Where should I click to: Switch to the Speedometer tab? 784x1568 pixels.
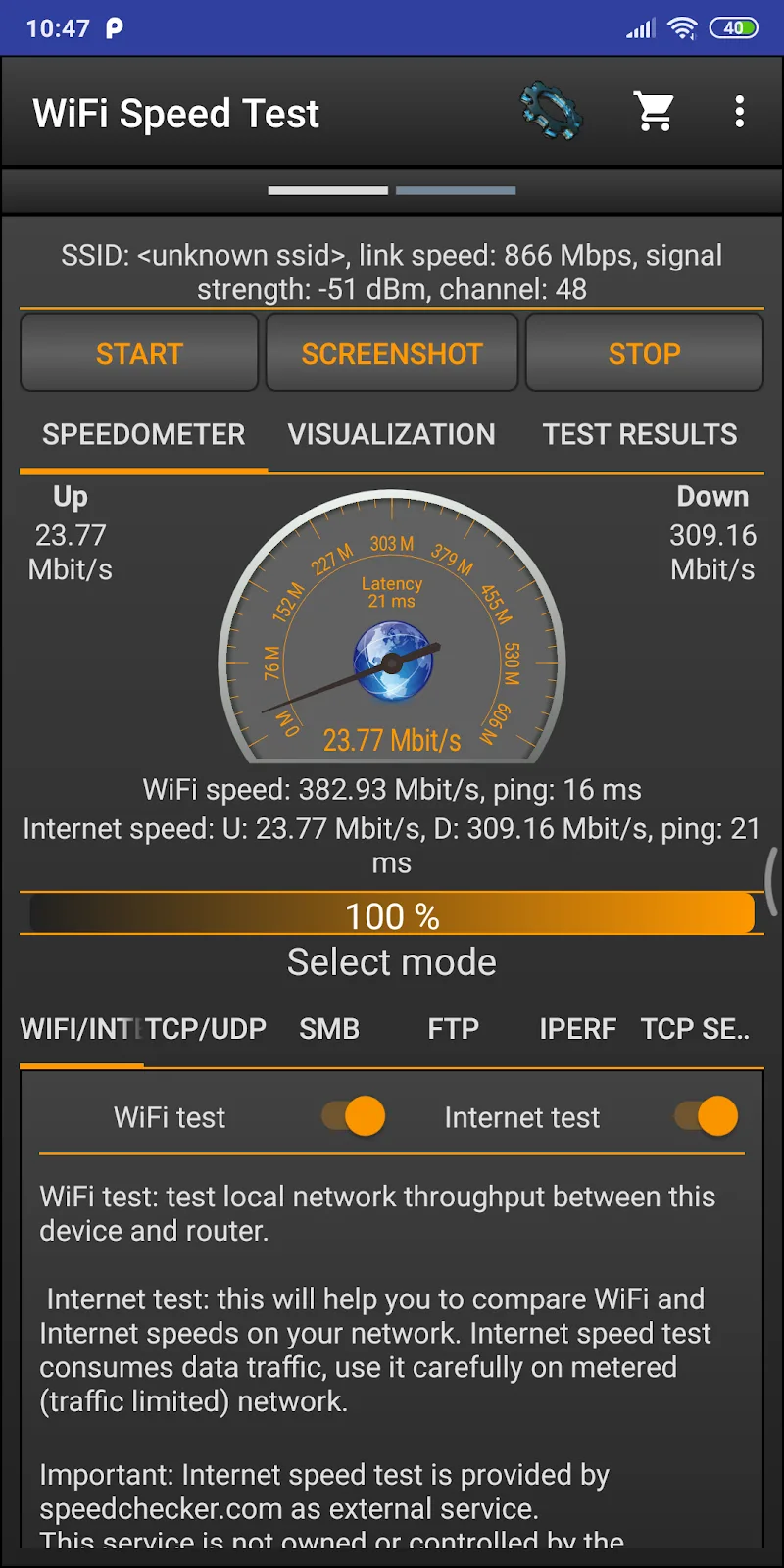(143, 435)
